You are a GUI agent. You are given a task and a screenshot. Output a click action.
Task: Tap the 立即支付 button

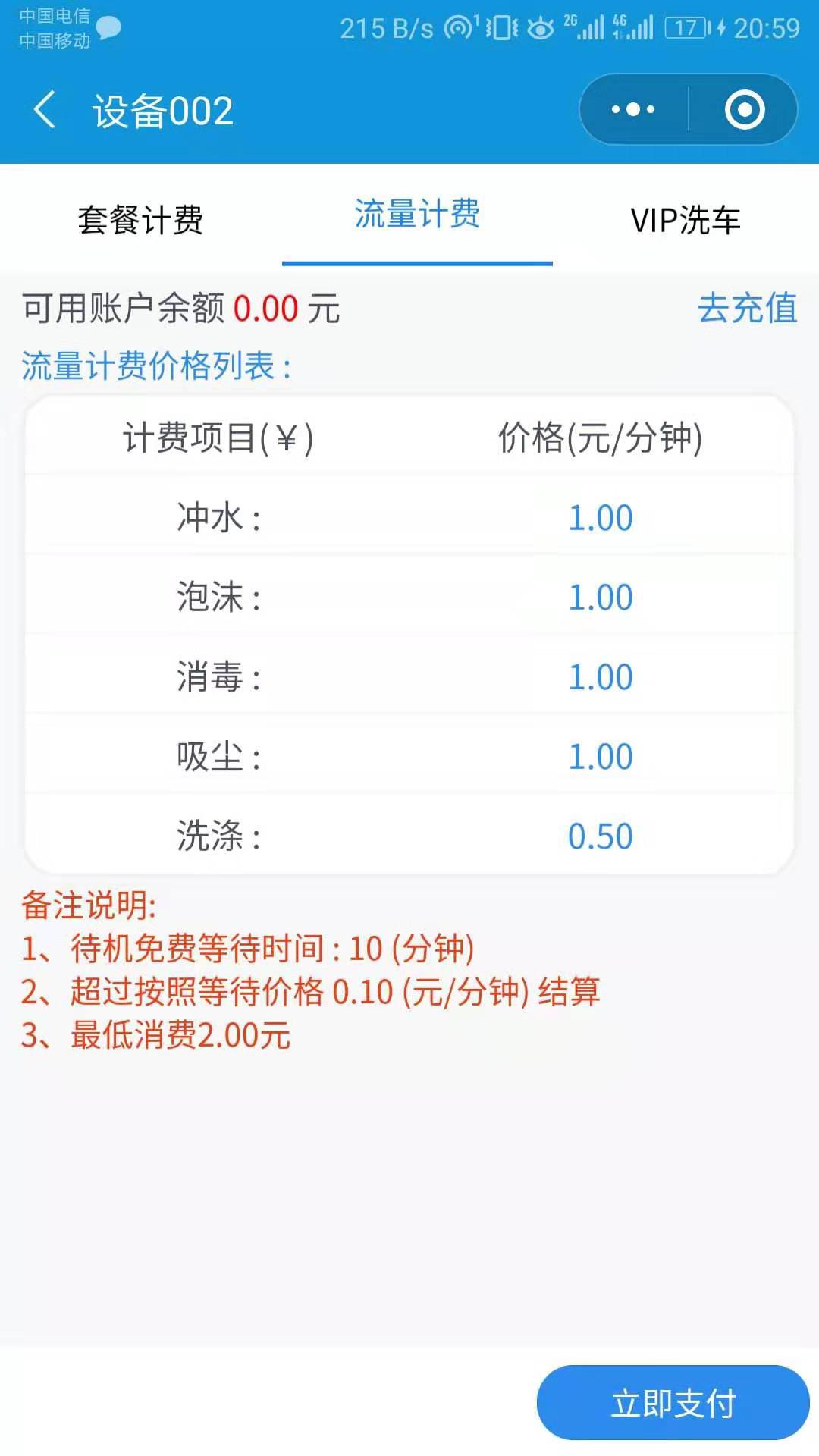[673, 1403]
